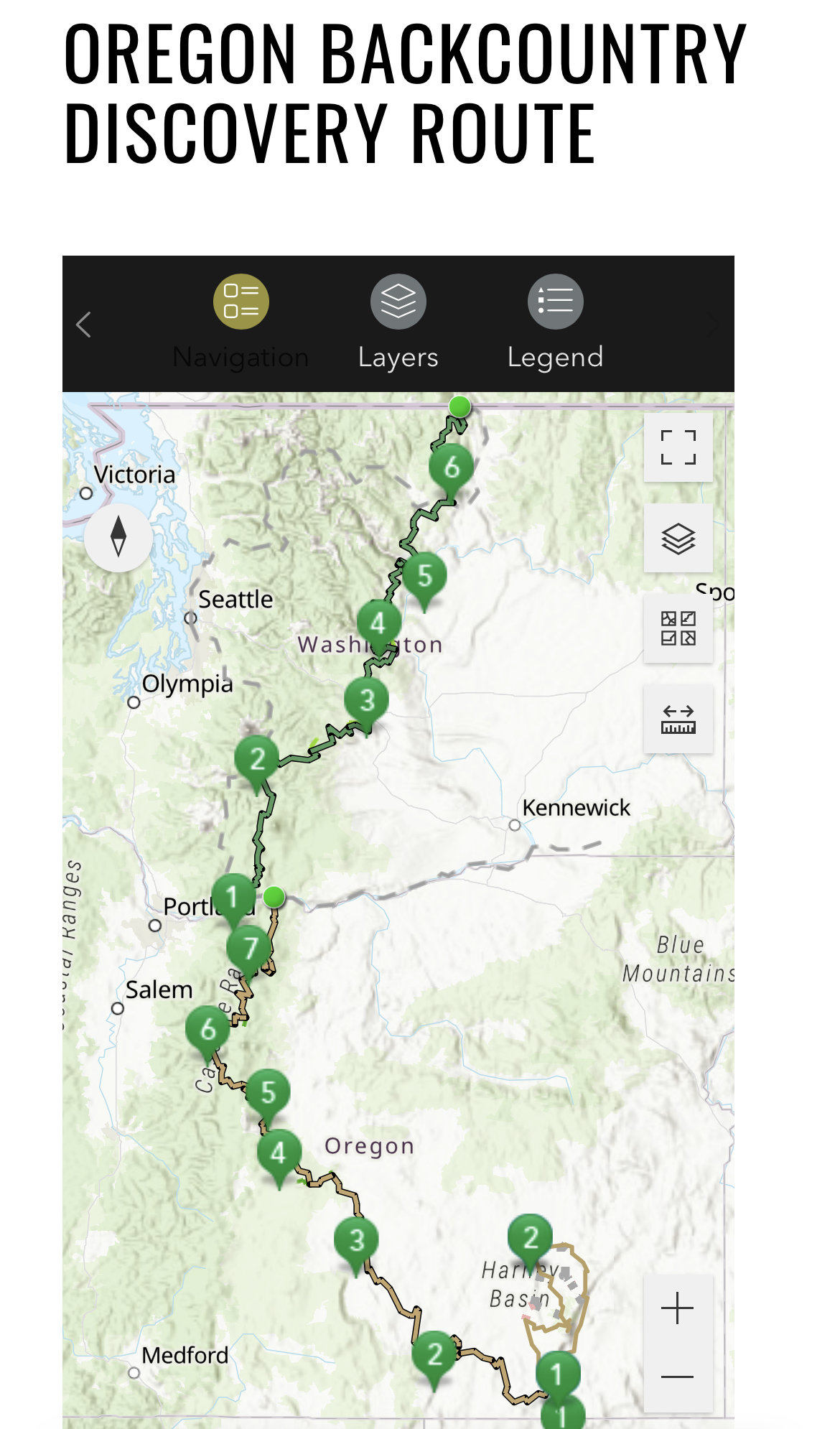Tap the left chevron in the map toolbar
This screenshot has height=1429, width=840.
(84, 325)
